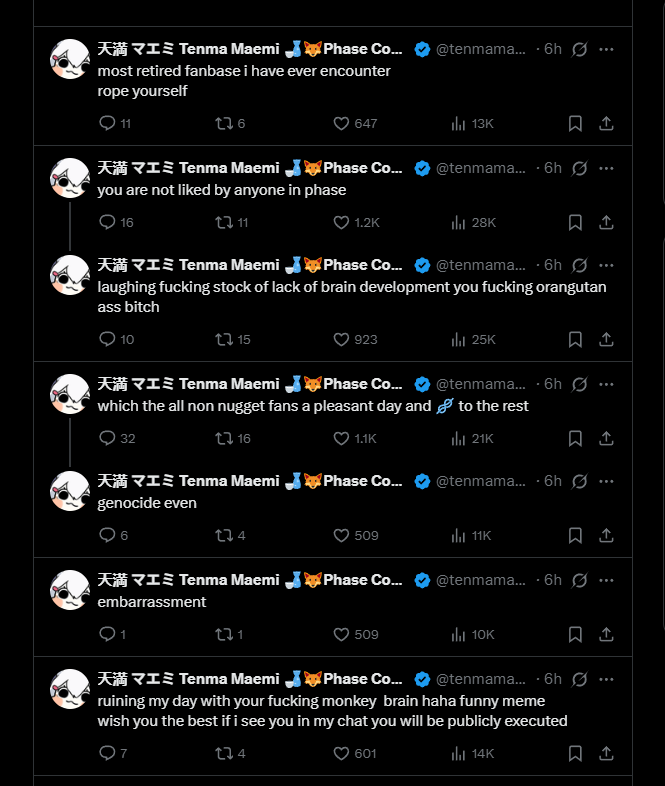Bookmark 'you are not liked by anyone' post
This screenshot has width=665, height=786.
(x=575, y=222)
